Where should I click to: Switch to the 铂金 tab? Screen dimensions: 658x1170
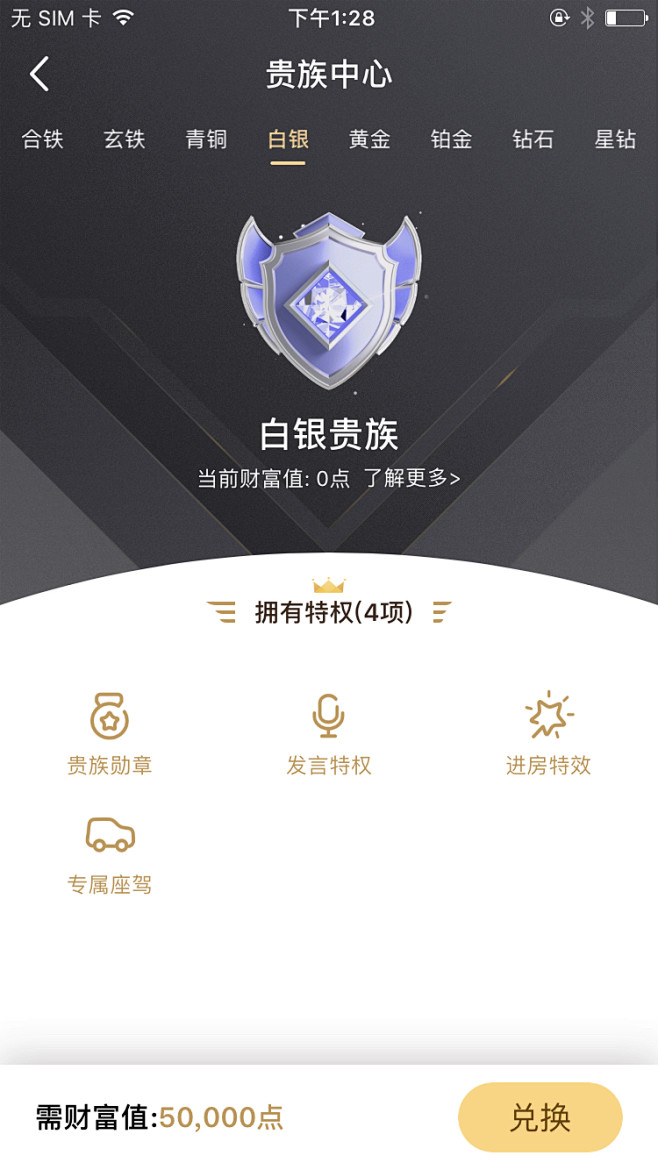tap(451, 139)
